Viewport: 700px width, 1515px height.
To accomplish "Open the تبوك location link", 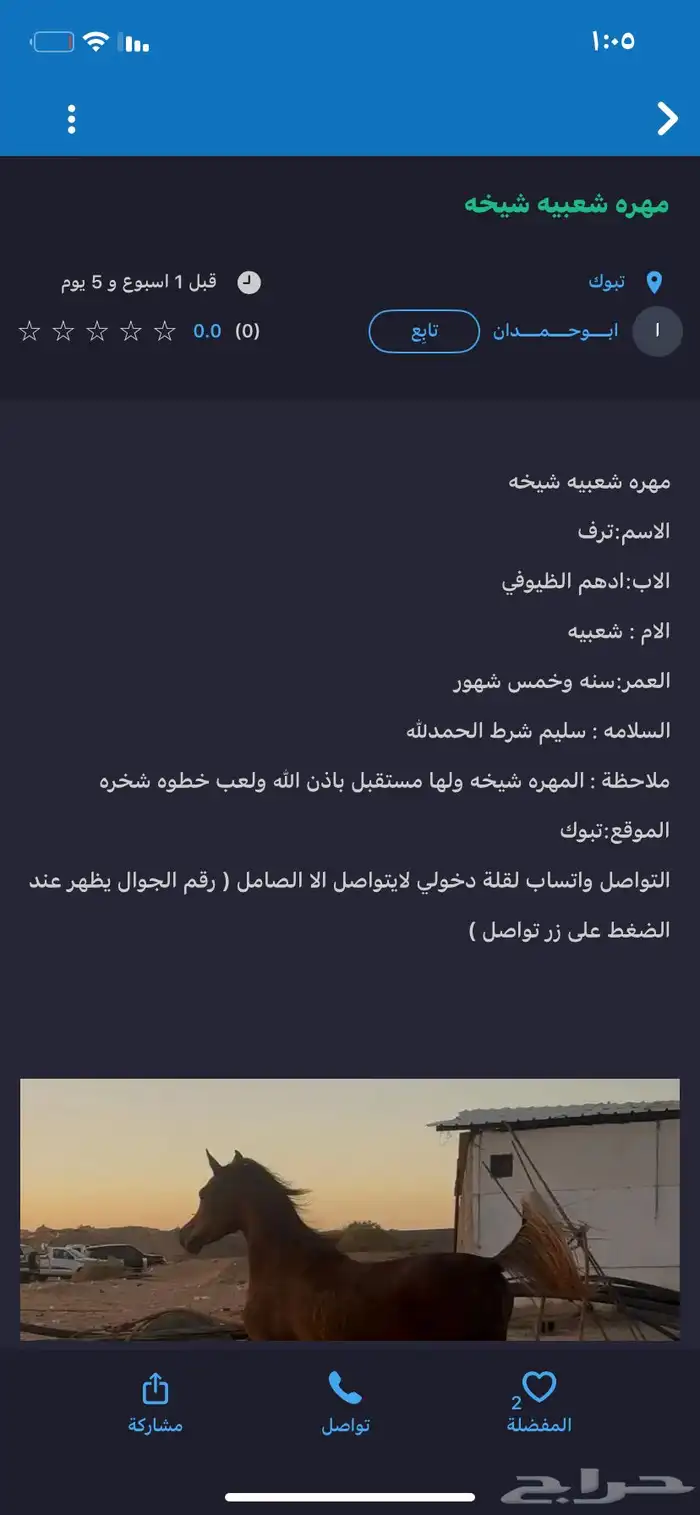I will point(607,282).
